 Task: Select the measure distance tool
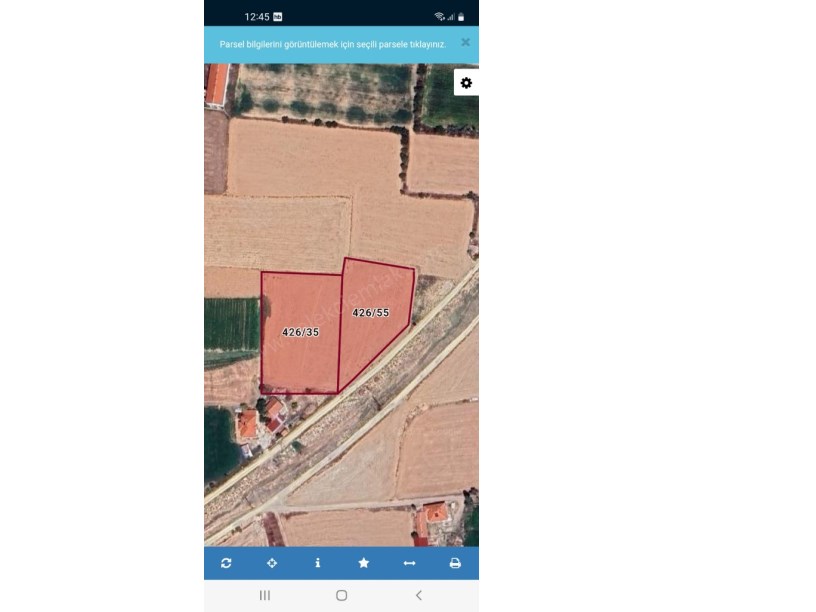409,563
